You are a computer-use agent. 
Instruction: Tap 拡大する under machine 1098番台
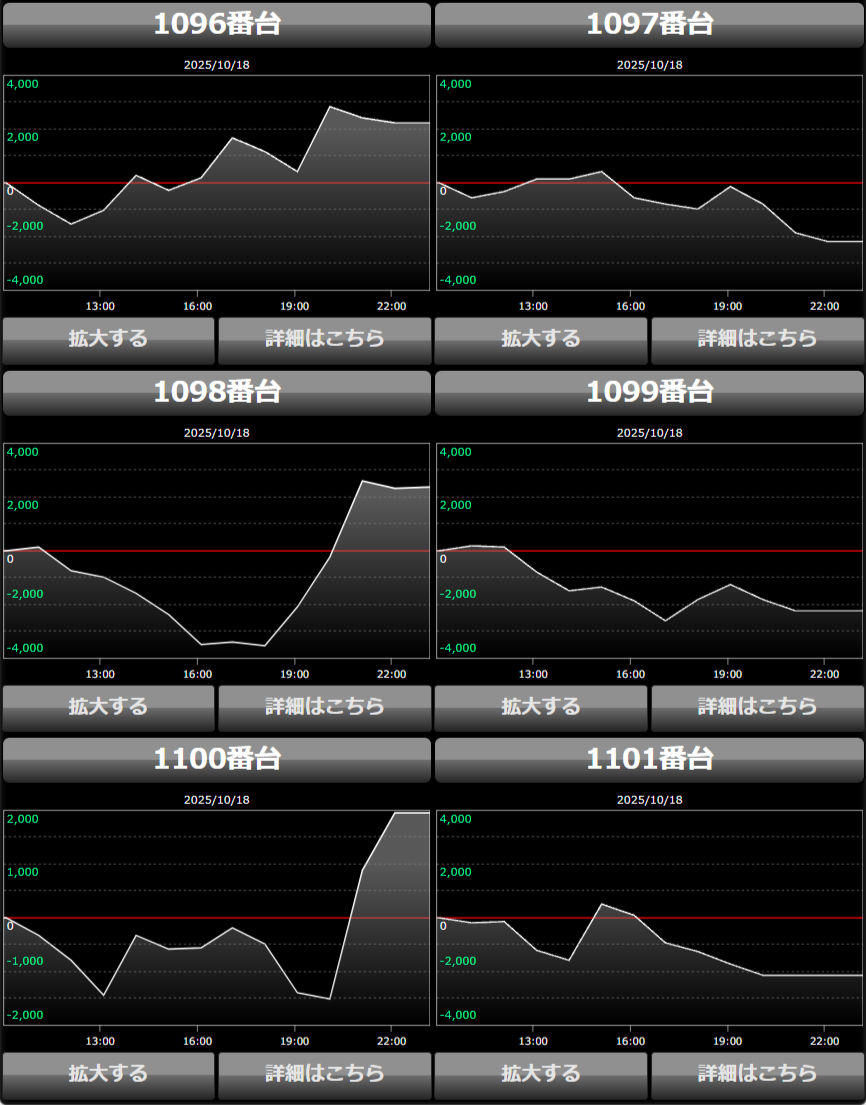pyautogui.click(x=108, y=708)
